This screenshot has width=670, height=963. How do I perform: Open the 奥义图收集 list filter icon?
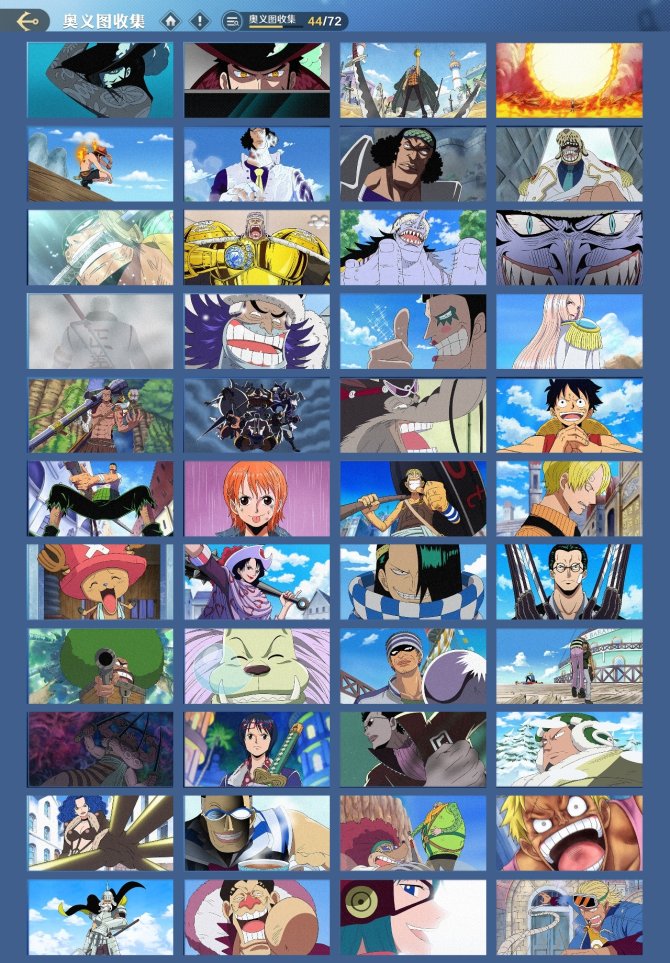[232, 20]
